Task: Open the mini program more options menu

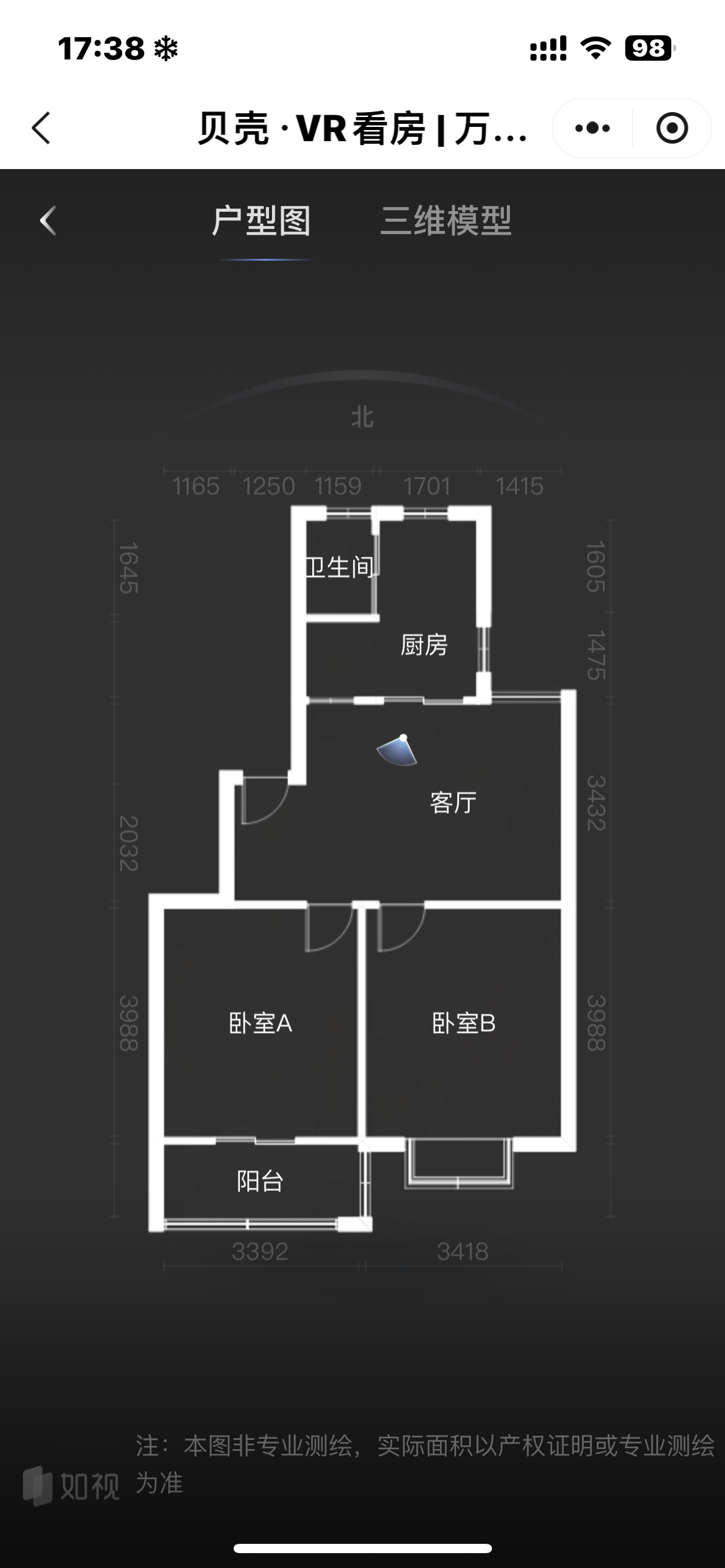Action: 592,128
